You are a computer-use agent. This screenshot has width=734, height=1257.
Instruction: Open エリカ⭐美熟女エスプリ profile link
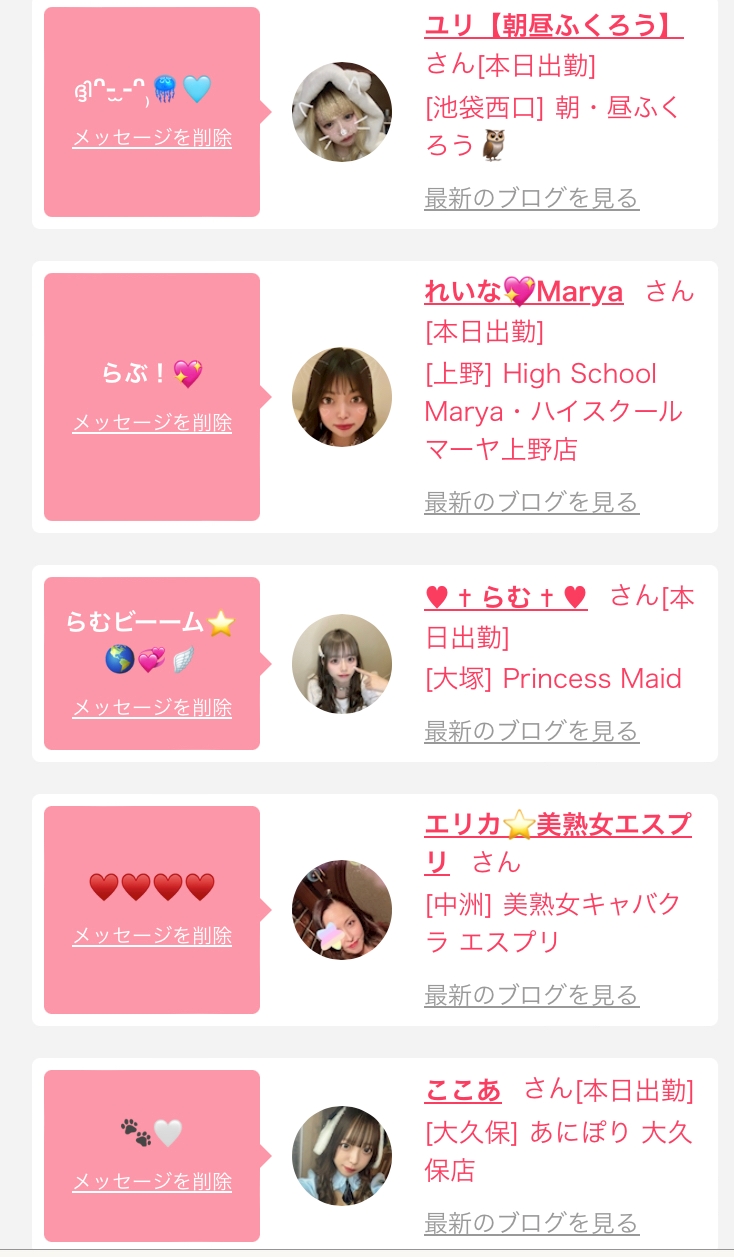coord(558,826)
